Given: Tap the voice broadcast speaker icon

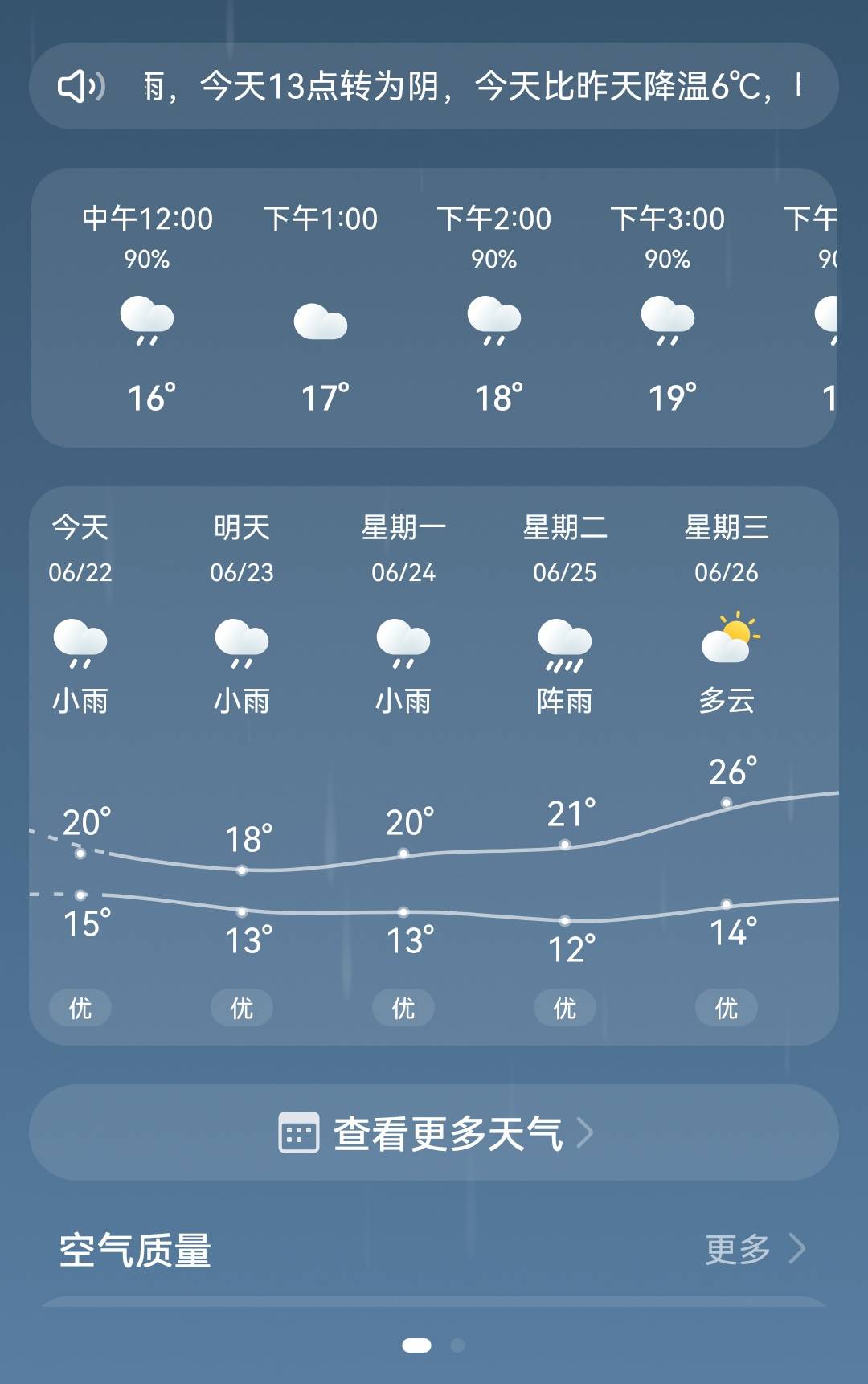Looking at the screenshot, I should coord(83,86).
